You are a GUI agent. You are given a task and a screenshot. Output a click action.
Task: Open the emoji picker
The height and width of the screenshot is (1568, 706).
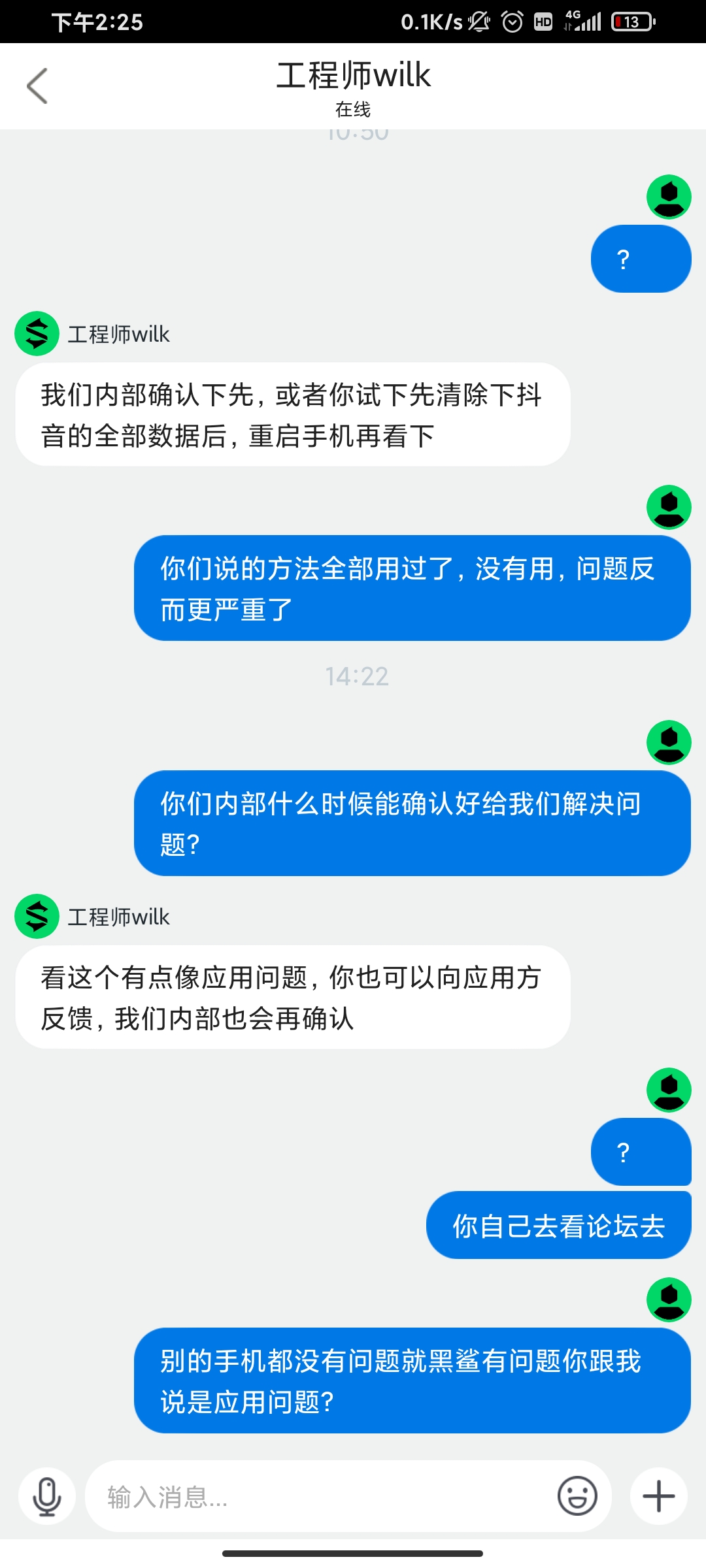tap(577, 1496)
